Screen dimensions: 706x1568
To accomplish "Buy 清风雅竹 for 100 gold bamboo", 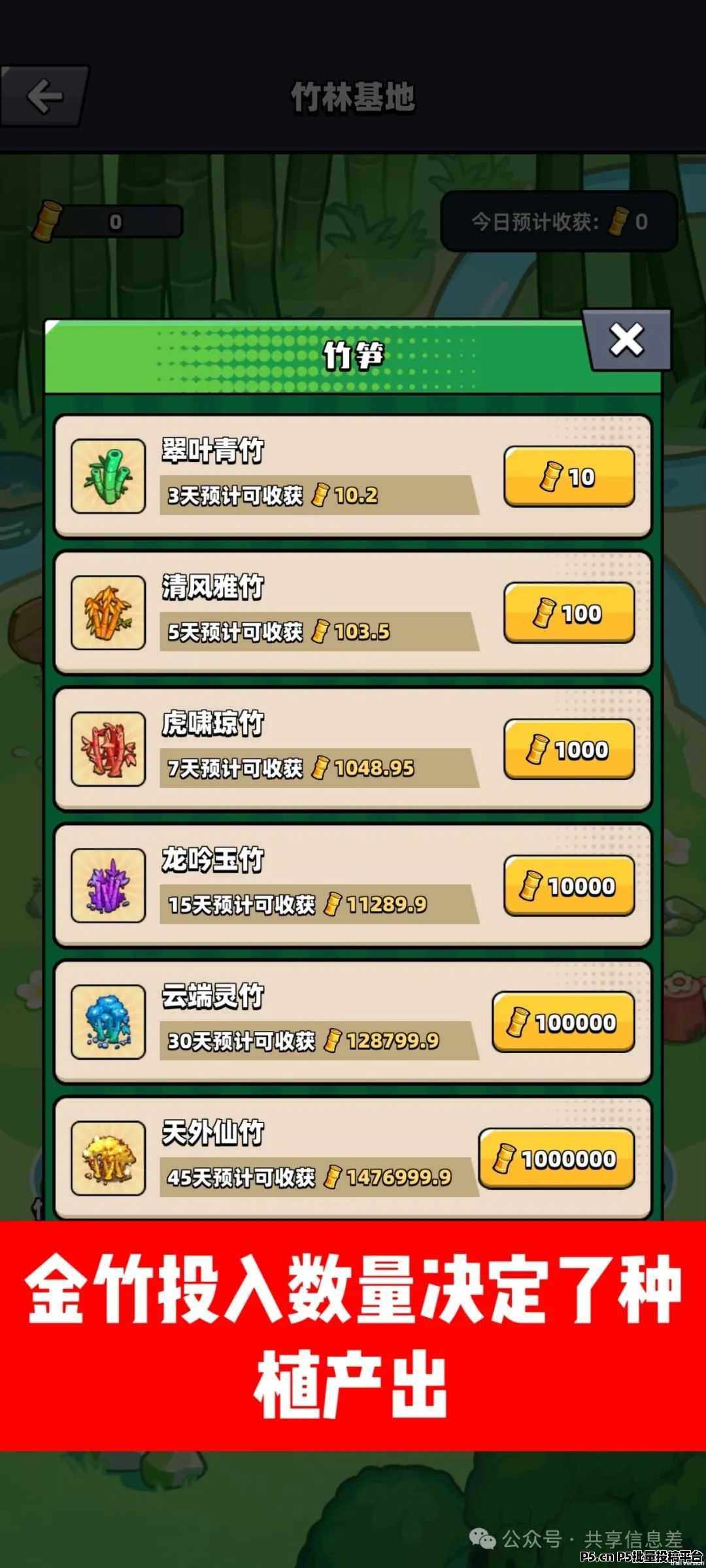I will point(569,613).
